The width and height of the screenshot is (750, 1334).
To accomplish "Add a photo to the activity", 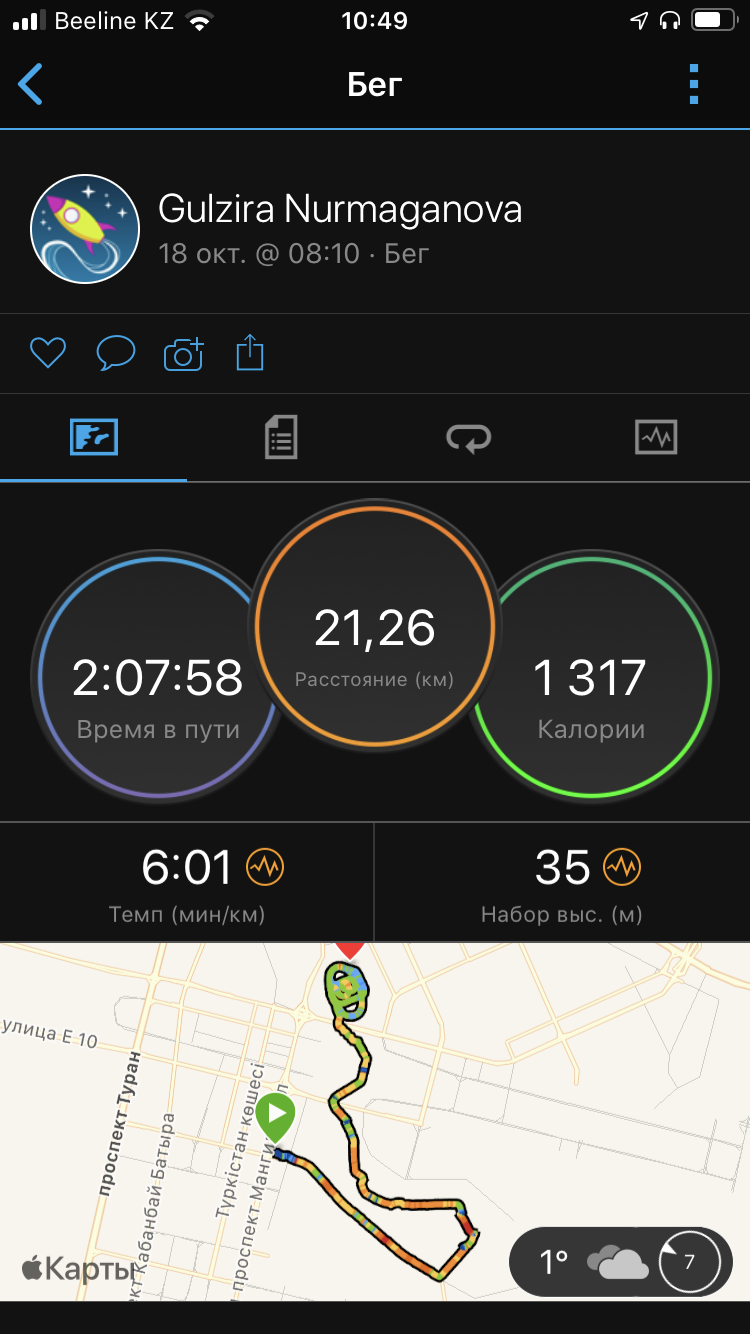I will (183, 354).
